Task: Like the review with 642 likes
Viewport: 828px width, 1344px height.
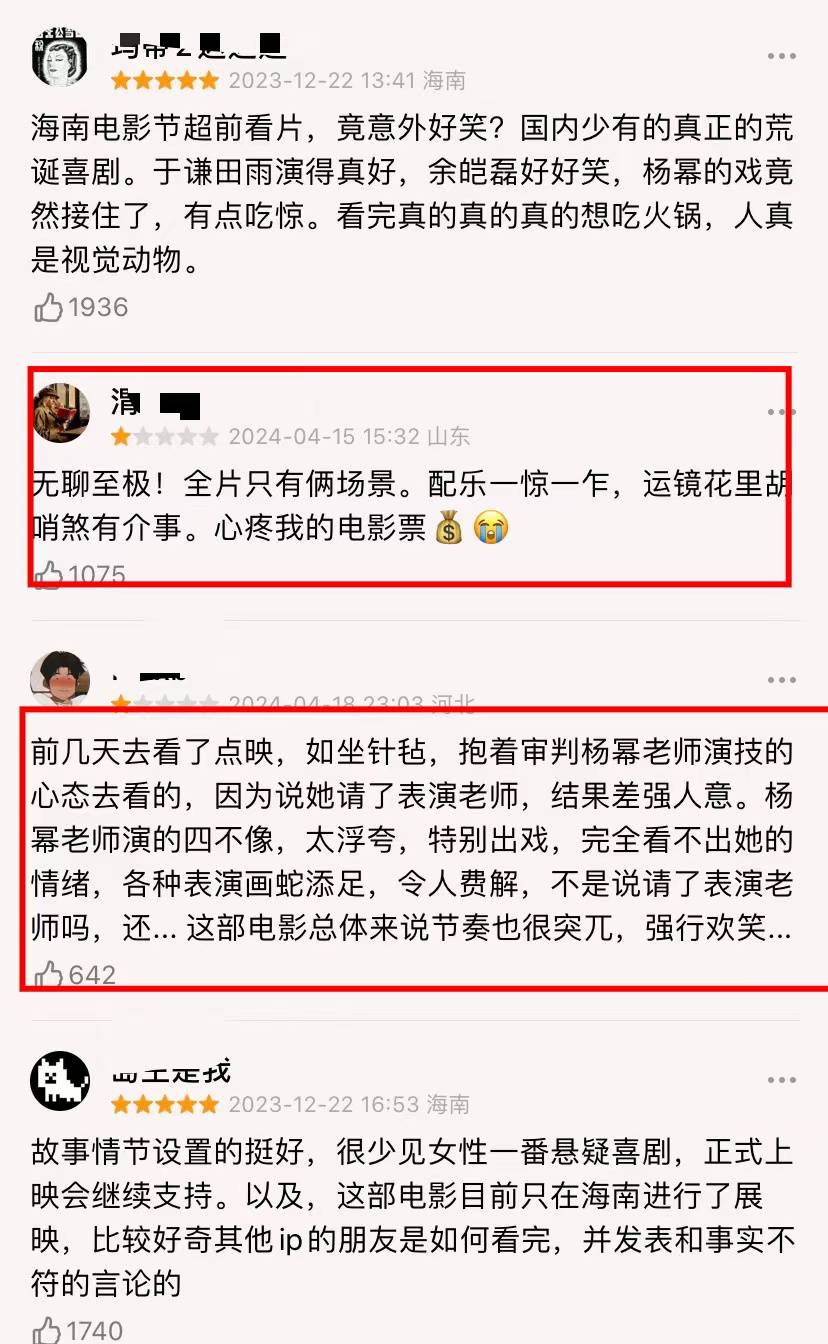Action: click(49, 974)
